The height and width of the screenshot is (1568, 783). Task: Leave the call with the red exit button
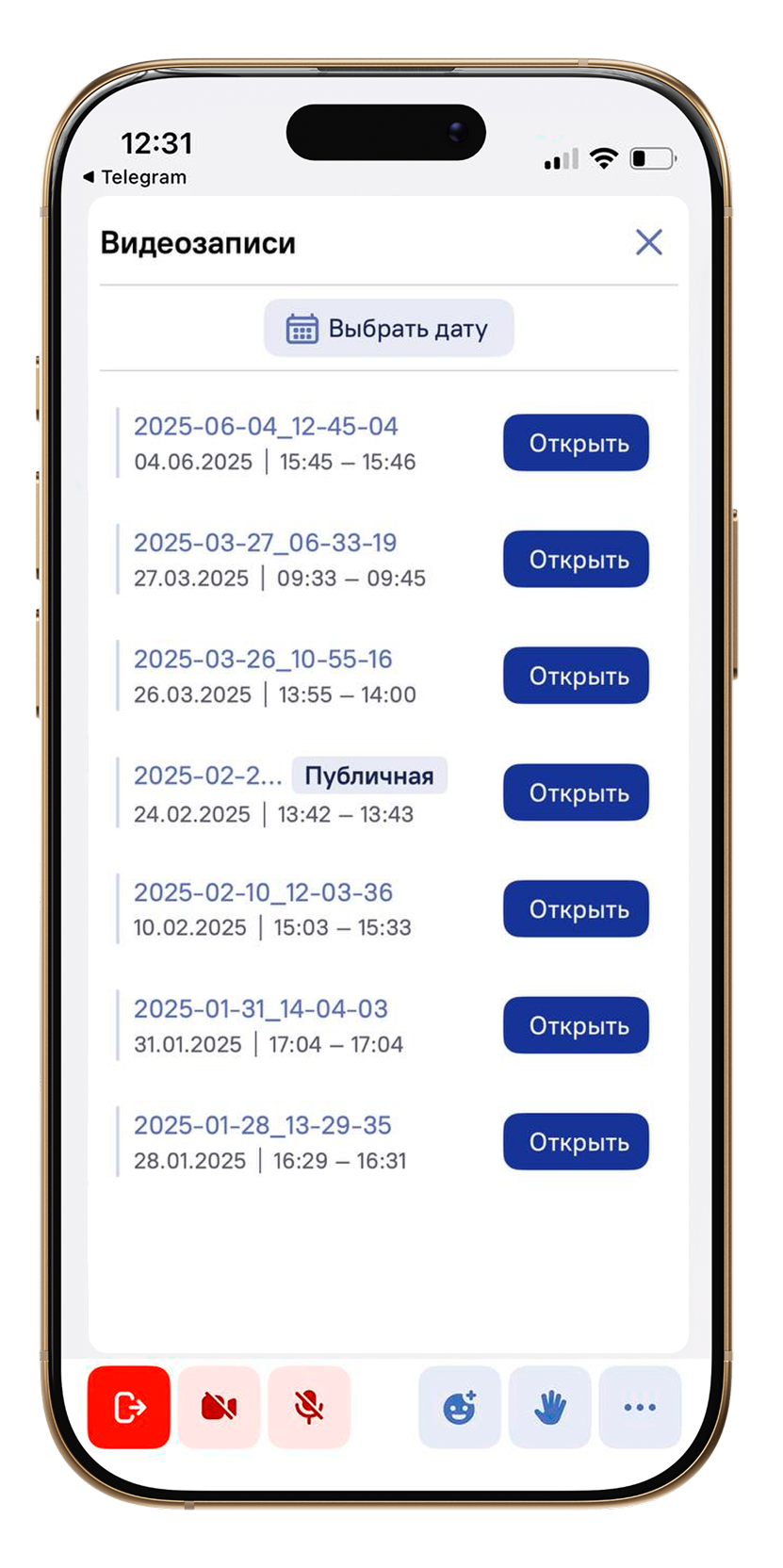coord(129,1407)
